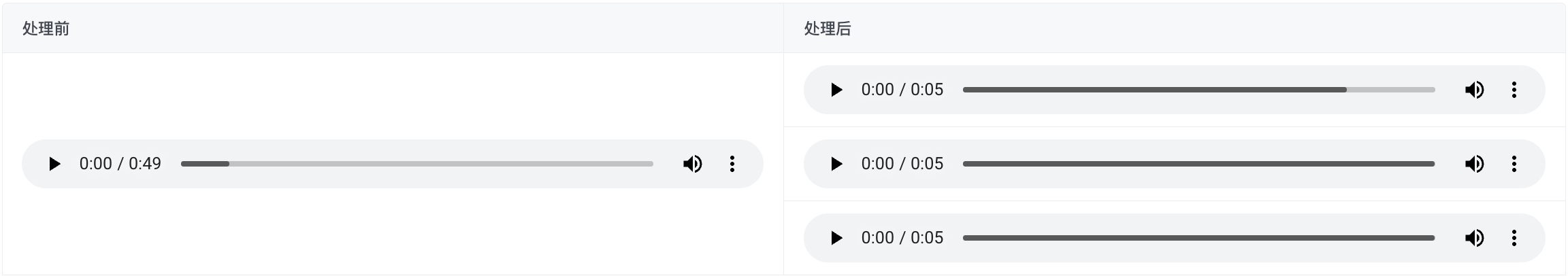Open options menu of last 处理后 clip
The height and width of the screenshot is (276, 1568).
coord(1514,238)
